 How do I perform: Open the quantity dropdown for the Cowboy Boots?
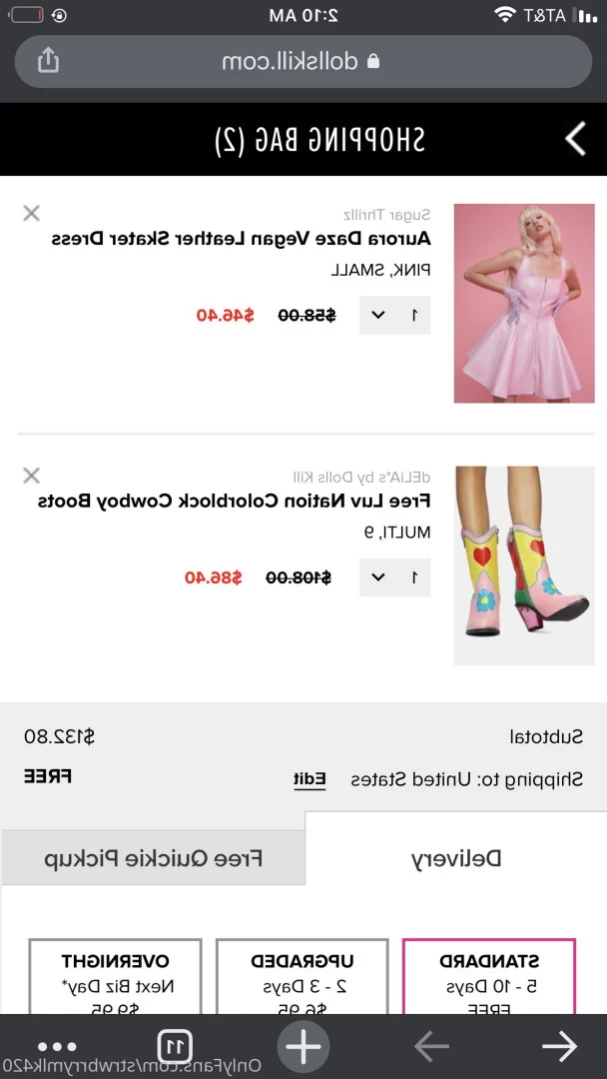click(x=395, y=577)
